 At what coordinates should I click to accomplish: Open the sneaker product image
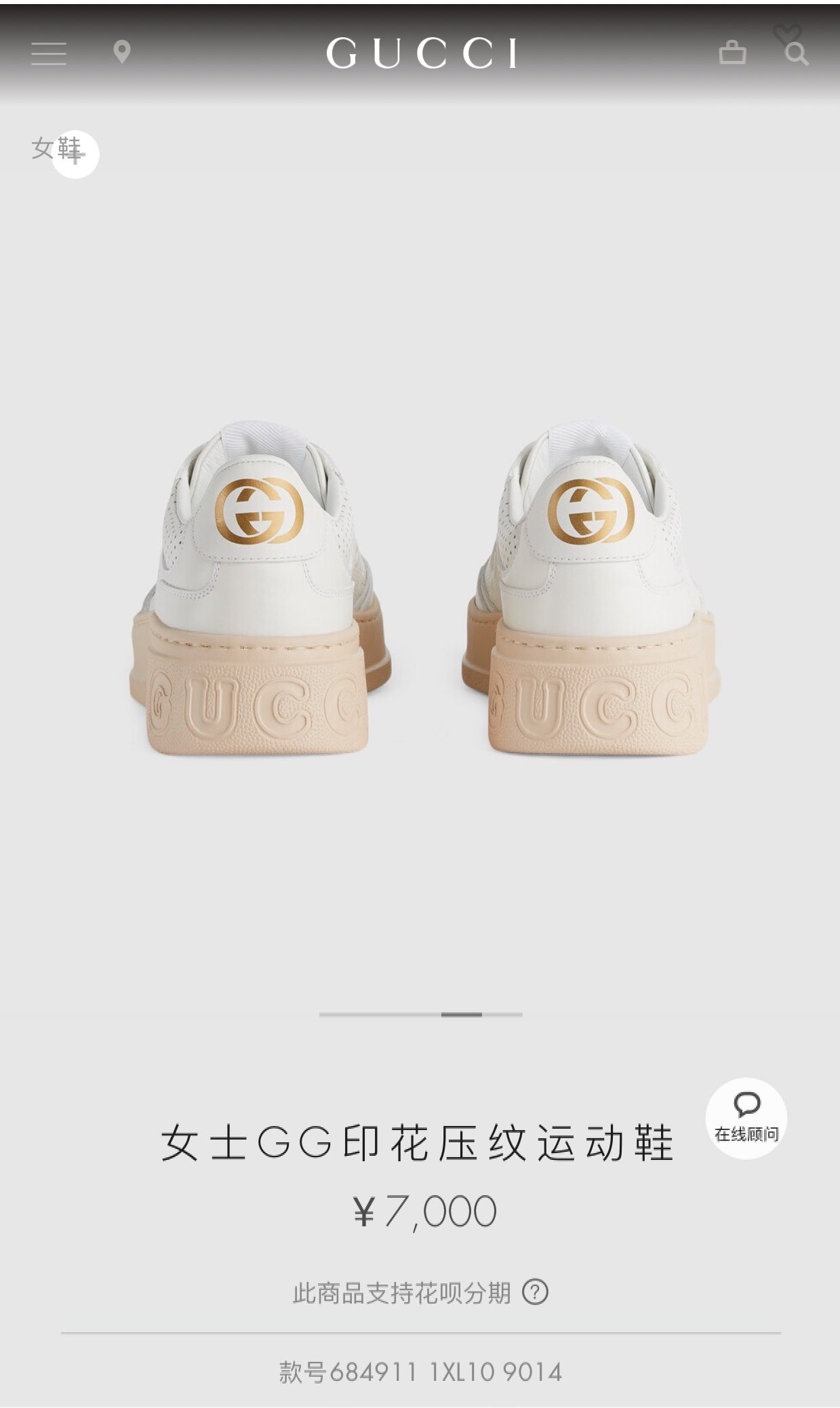(420, 590)
